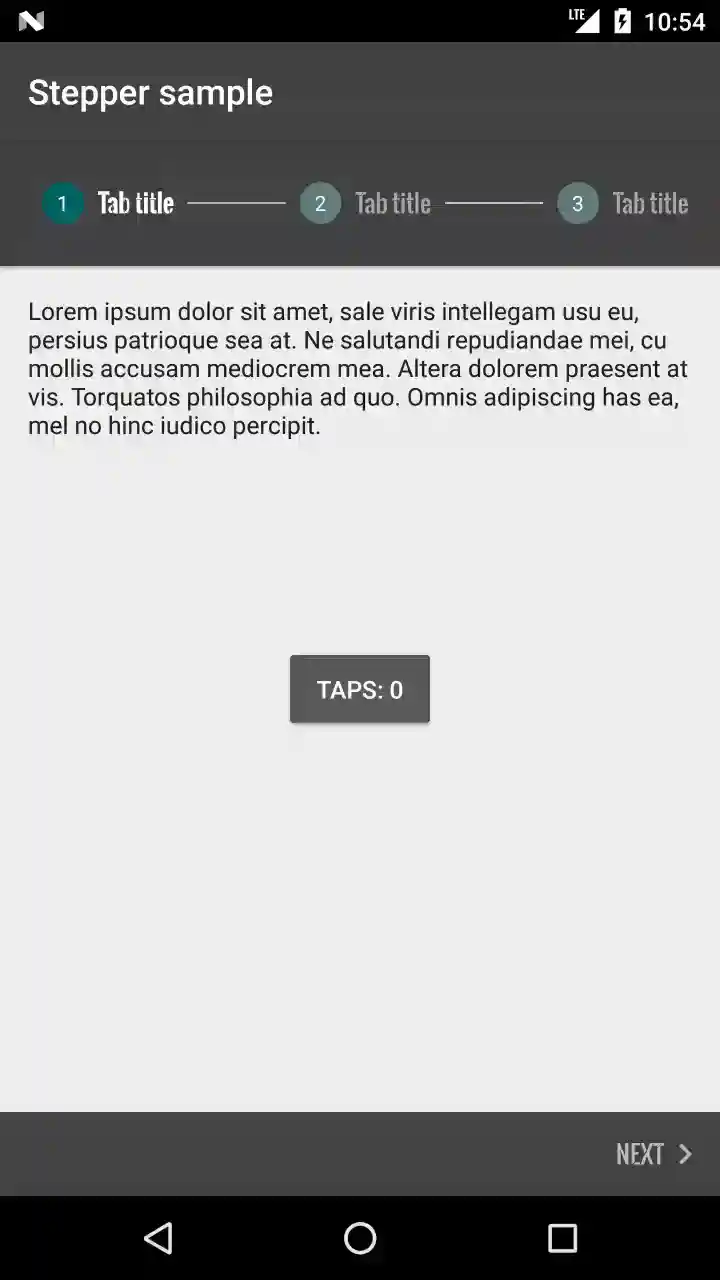720x1280 pixels.
Task: Tap the TAPS: 0 counter button
Action: (360, 690)
